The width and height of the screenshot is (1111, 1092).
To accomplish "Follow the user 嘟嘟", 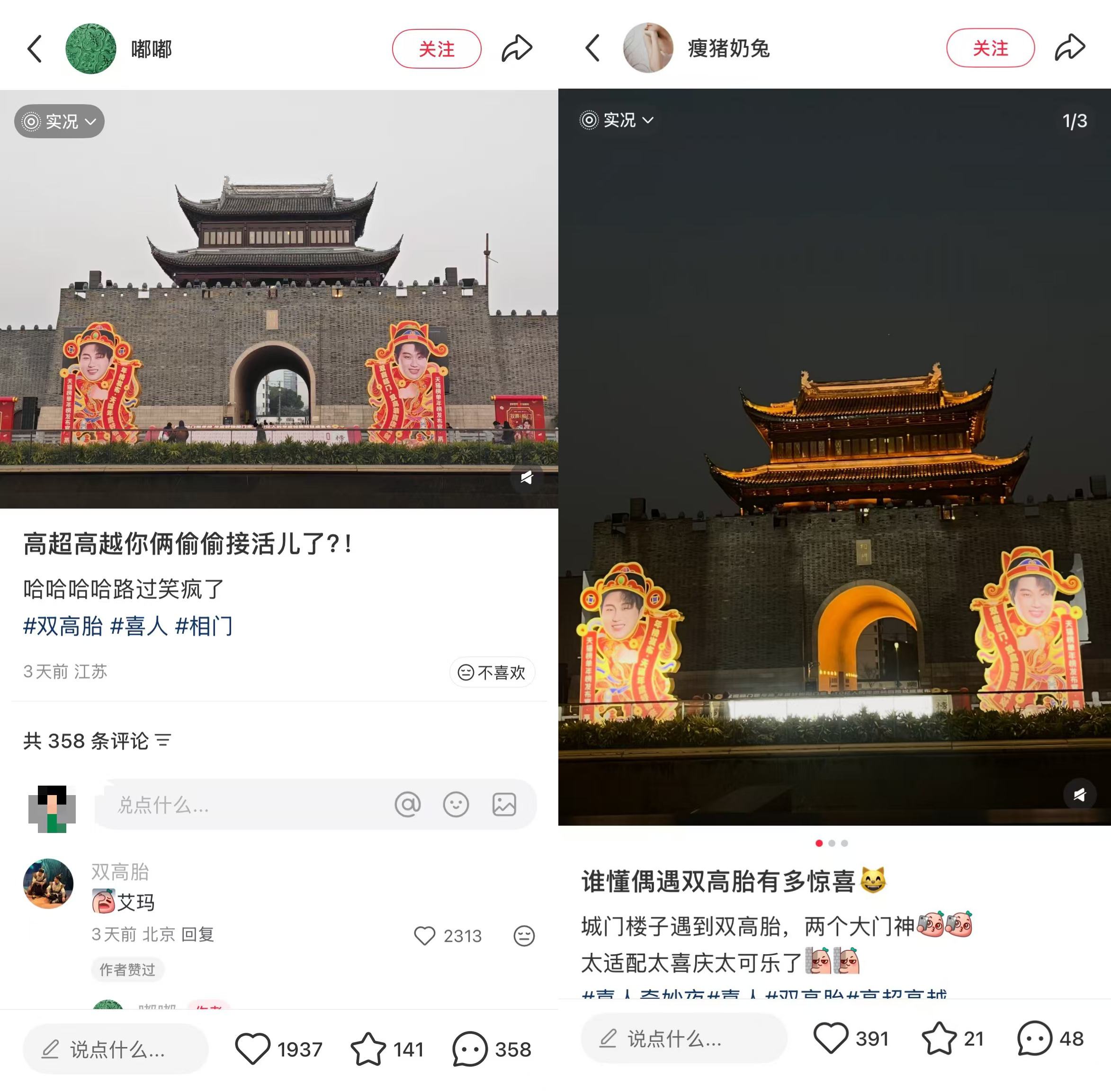I will [436, 49].
